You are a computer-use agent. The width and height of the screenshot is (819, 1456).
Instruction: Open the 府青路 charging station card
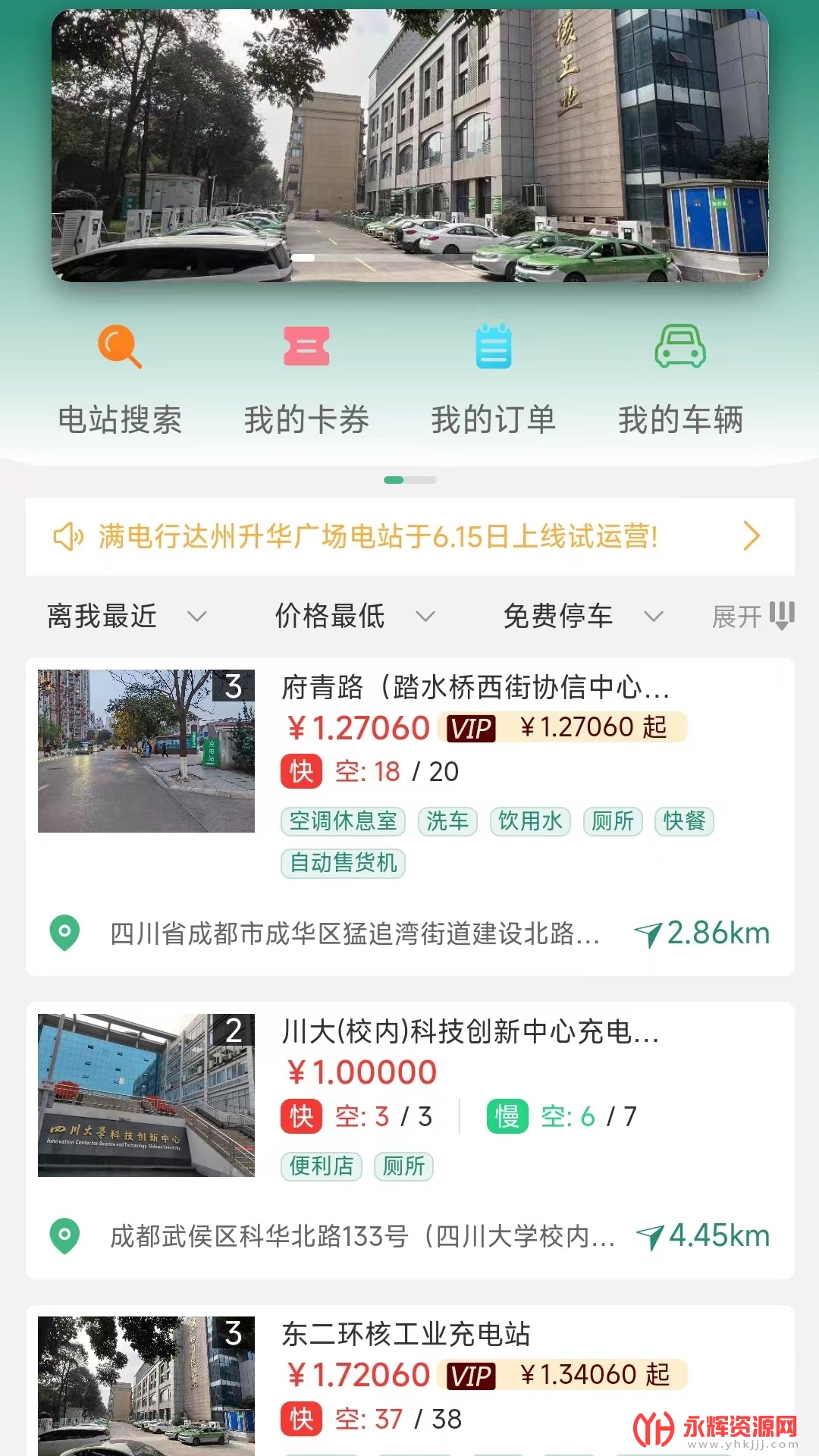[x=475, y=687]
